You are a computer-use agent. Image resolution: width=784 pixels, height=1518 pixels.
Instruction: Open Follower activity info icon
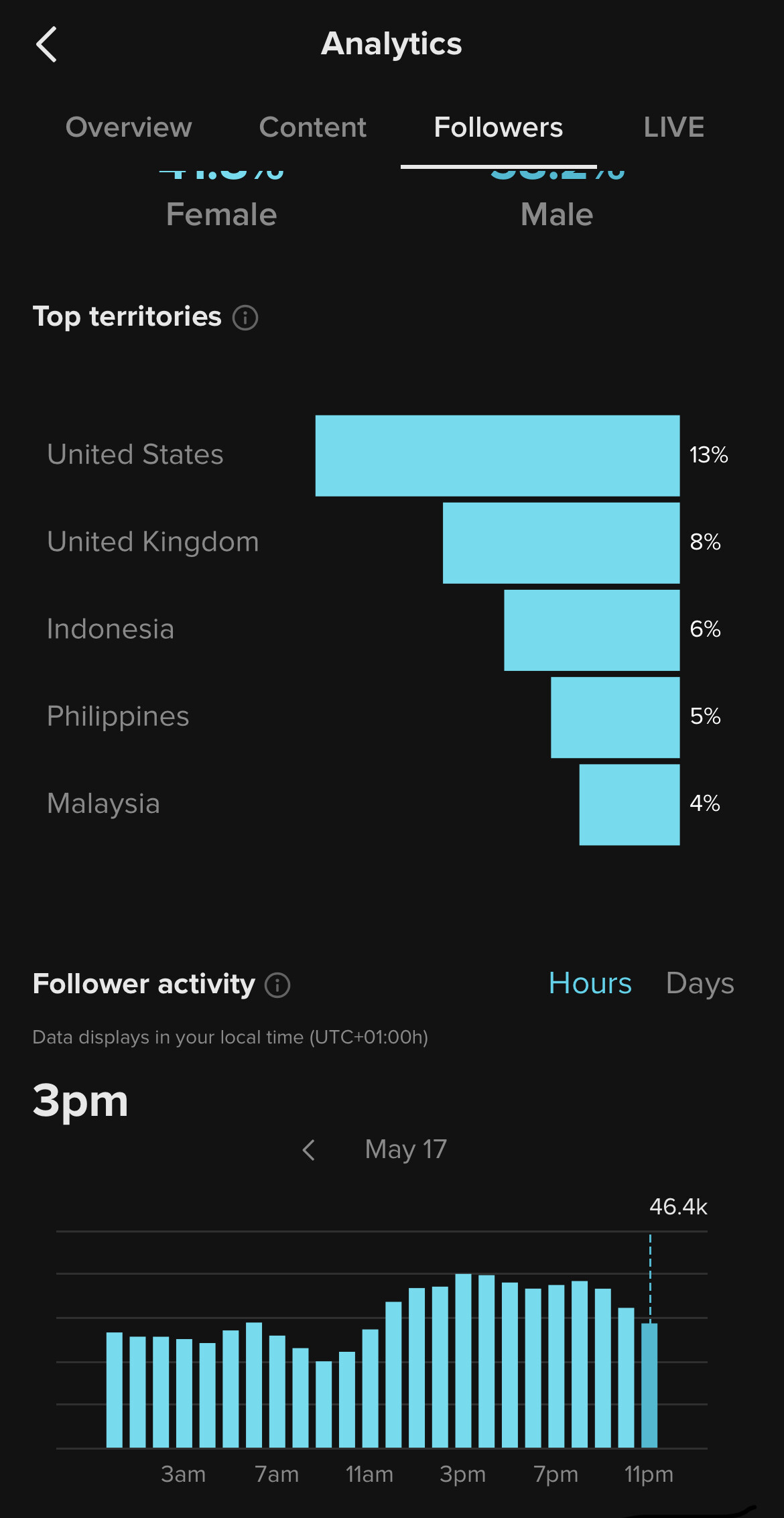point(277,985)
